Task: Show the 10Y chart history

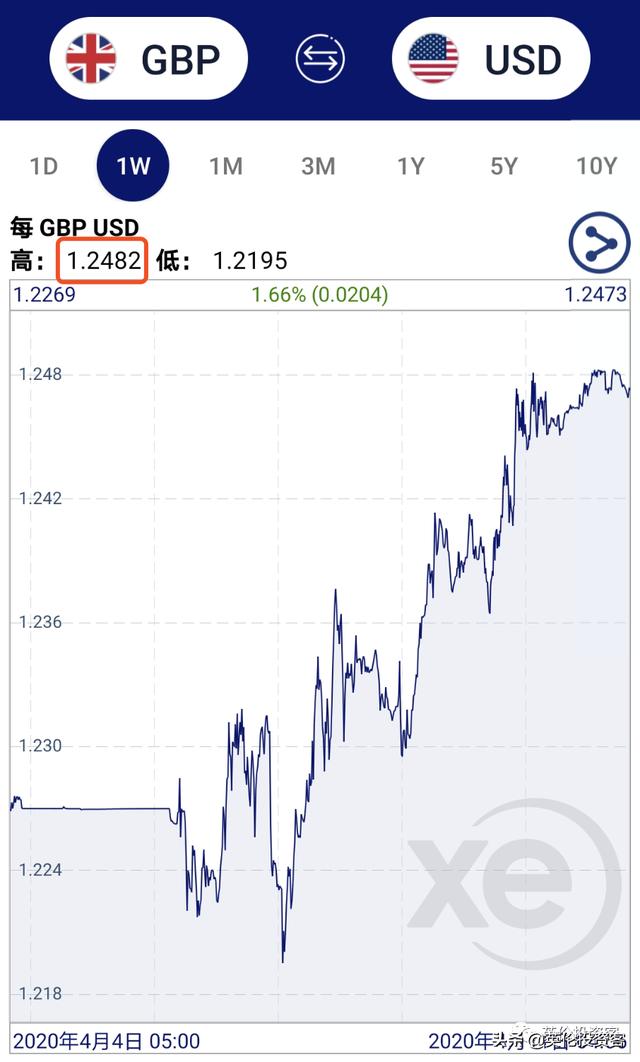Action: pyautogui.click(x=597, y=166)
